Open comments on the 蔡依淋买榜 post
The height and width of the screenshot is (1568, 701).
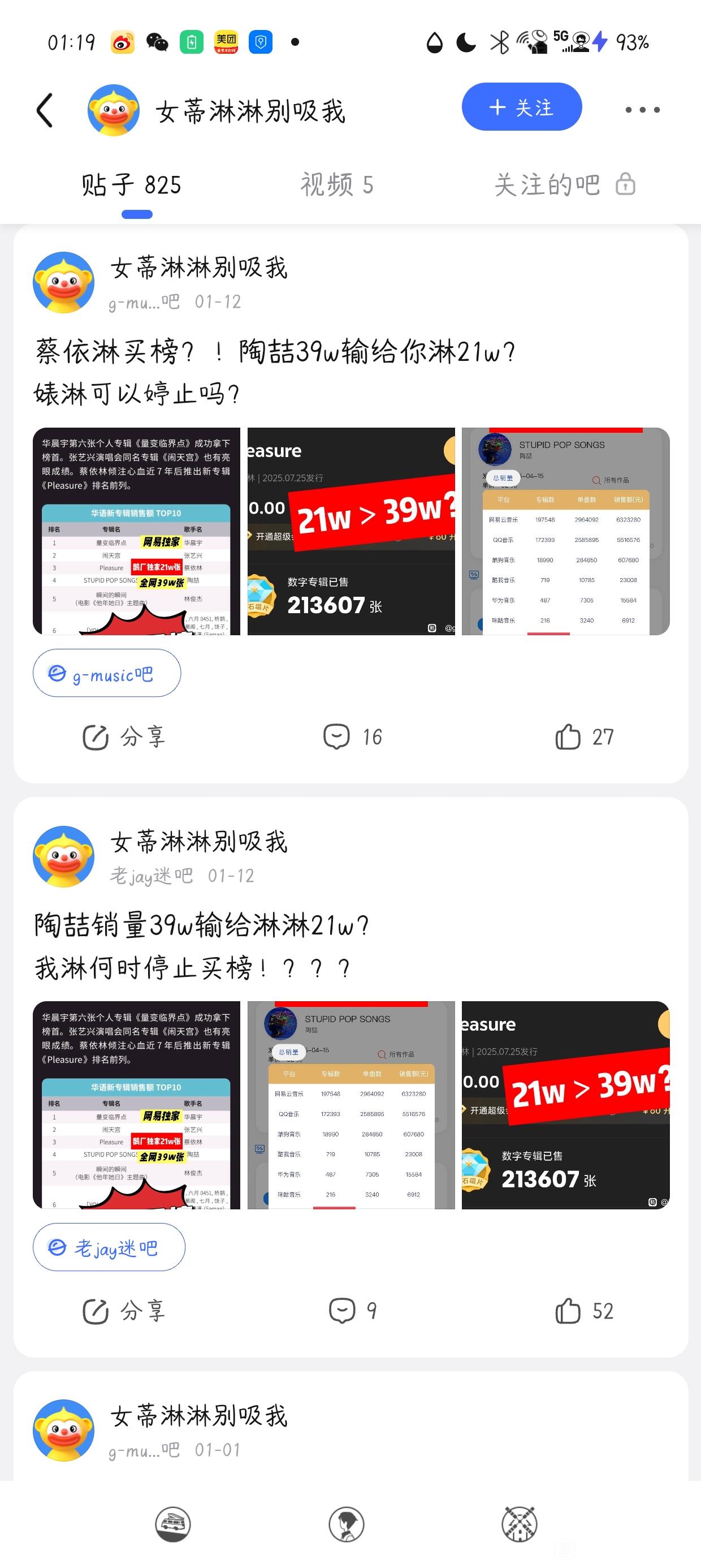(352, 737)
